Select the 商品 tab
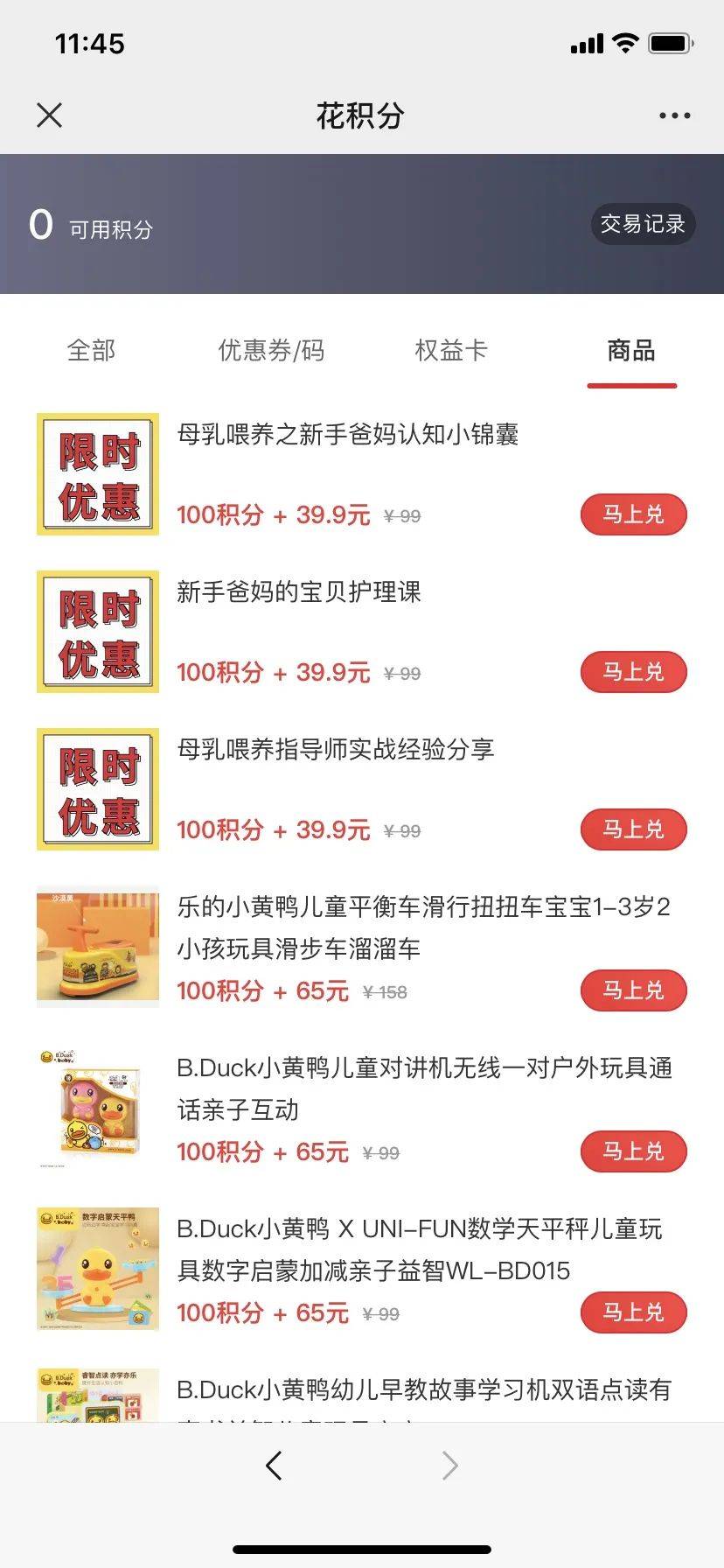Image resolution: width=724 pixels, height=1568 pixels. point(631,351)
